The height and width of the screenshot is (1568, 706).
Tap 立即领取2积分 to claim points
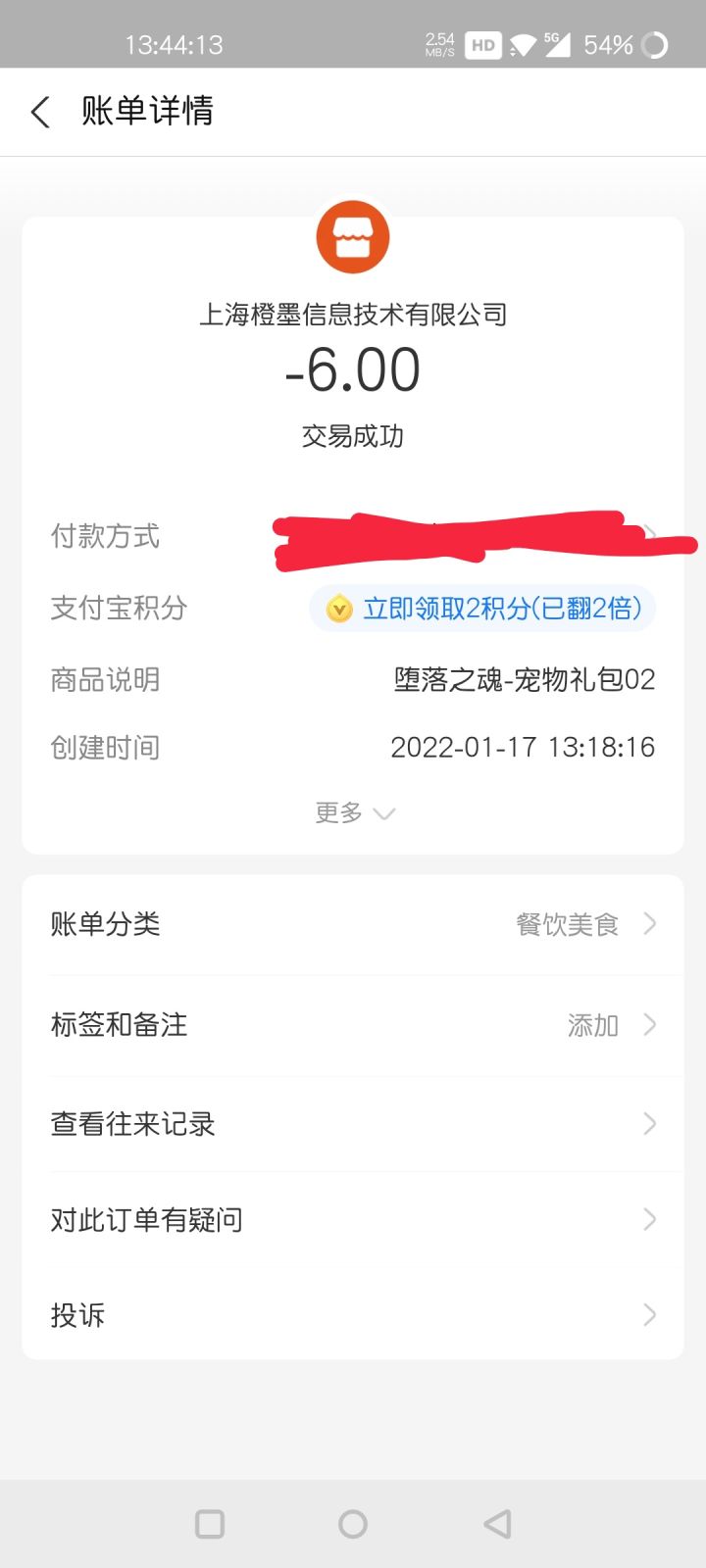click(480, 609)
